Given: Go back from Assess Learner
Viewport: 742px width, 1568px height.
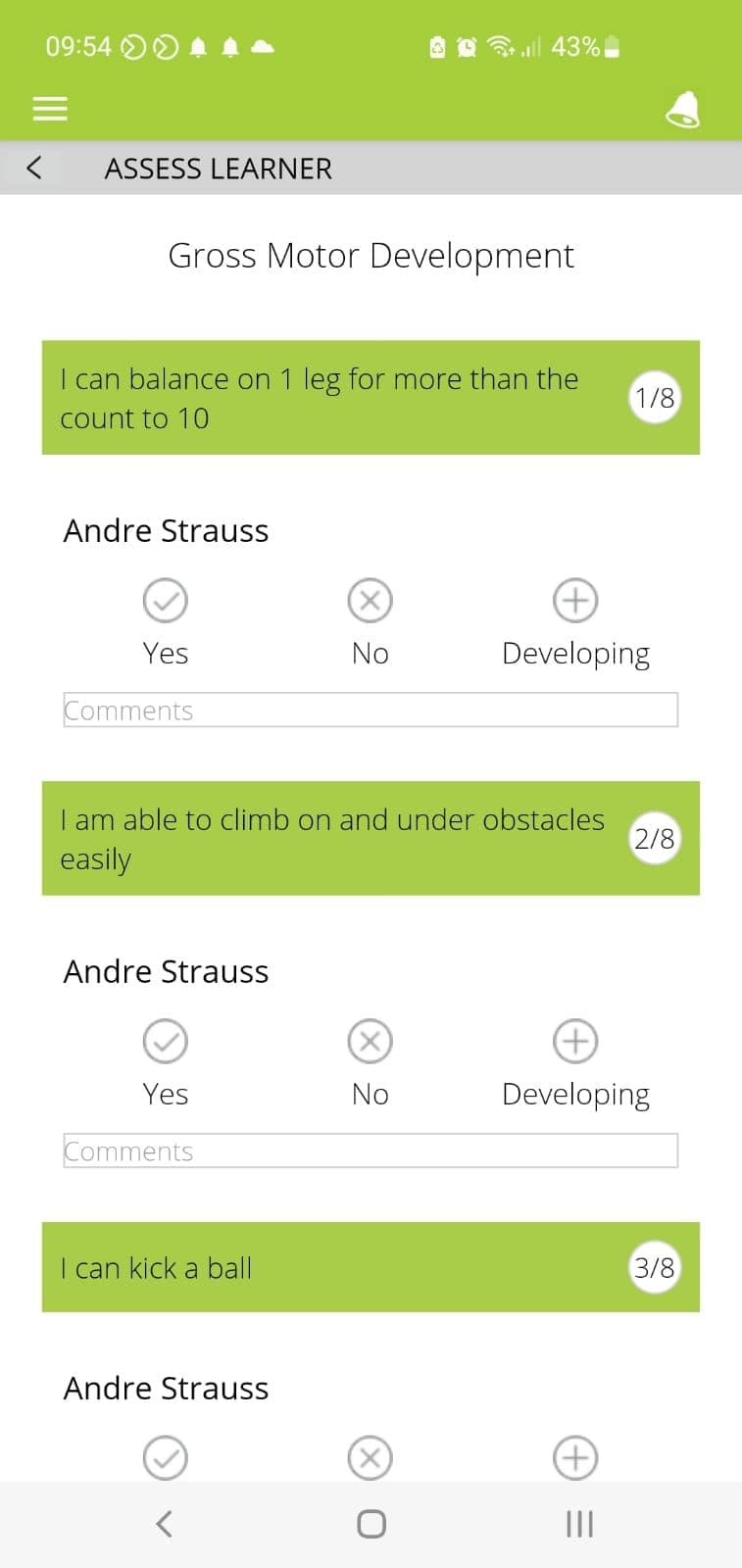Looking at the screenshot, I should pyautogui.click(x=34, y=168).
